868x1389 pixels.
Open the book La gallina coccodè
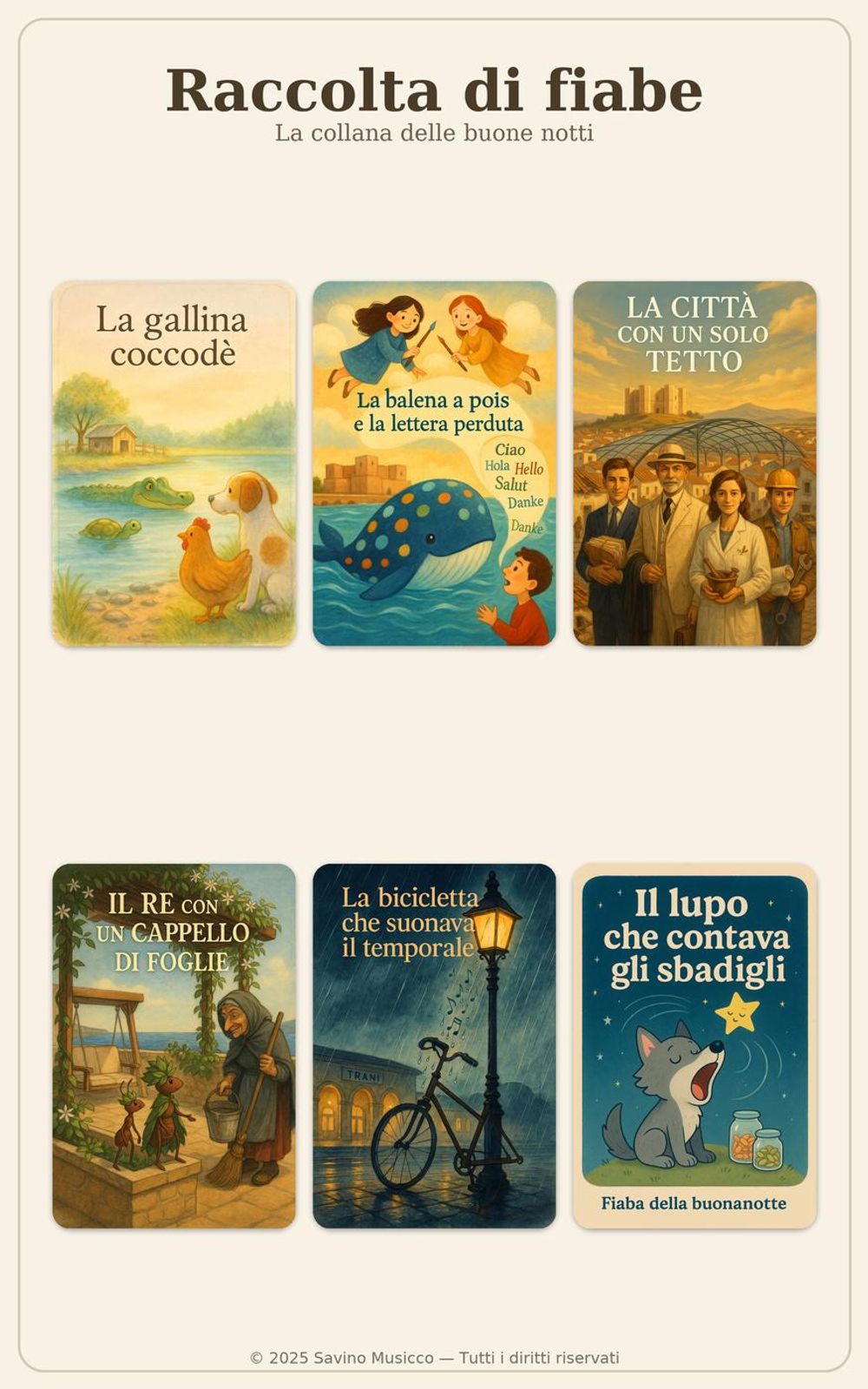point(174,464)
